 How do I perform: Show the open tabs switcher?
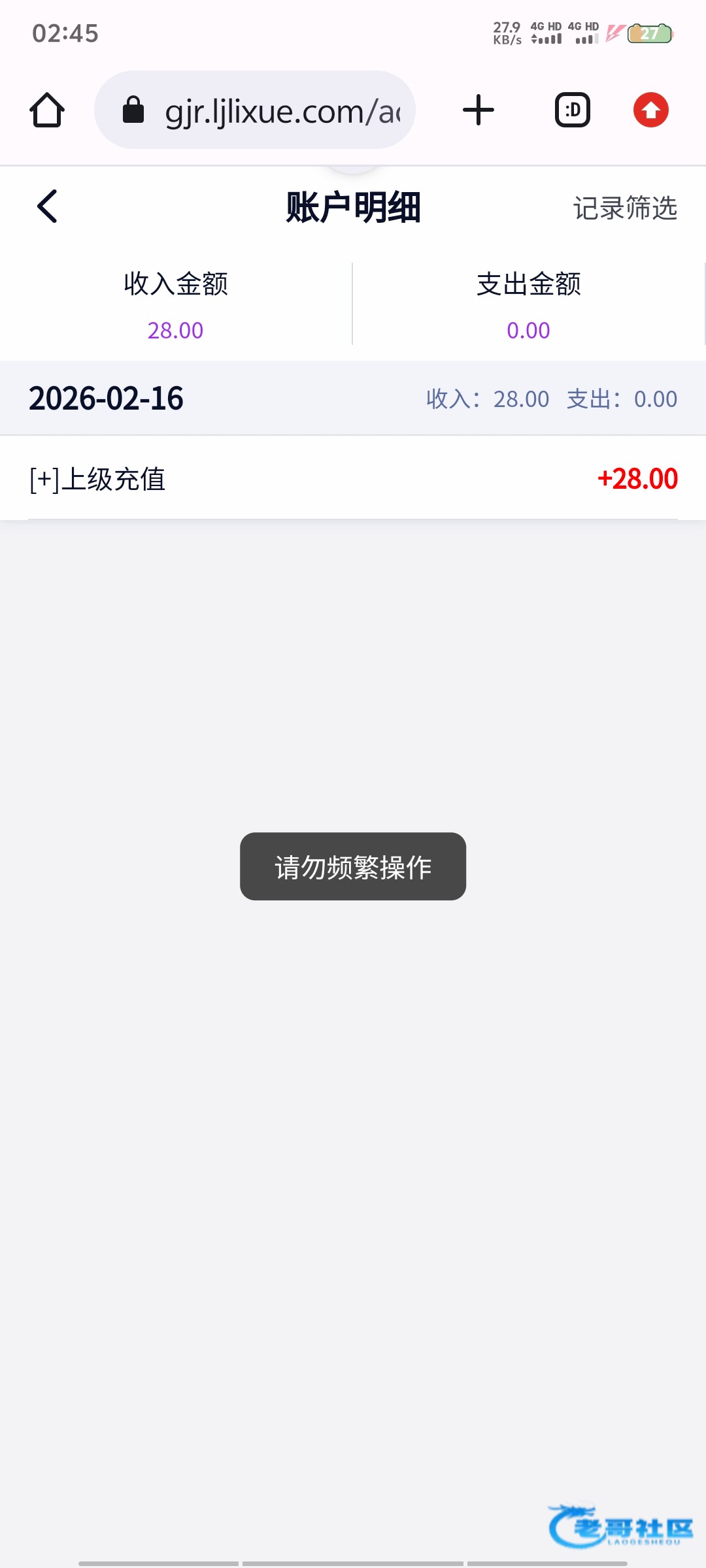tap(573, 110)
